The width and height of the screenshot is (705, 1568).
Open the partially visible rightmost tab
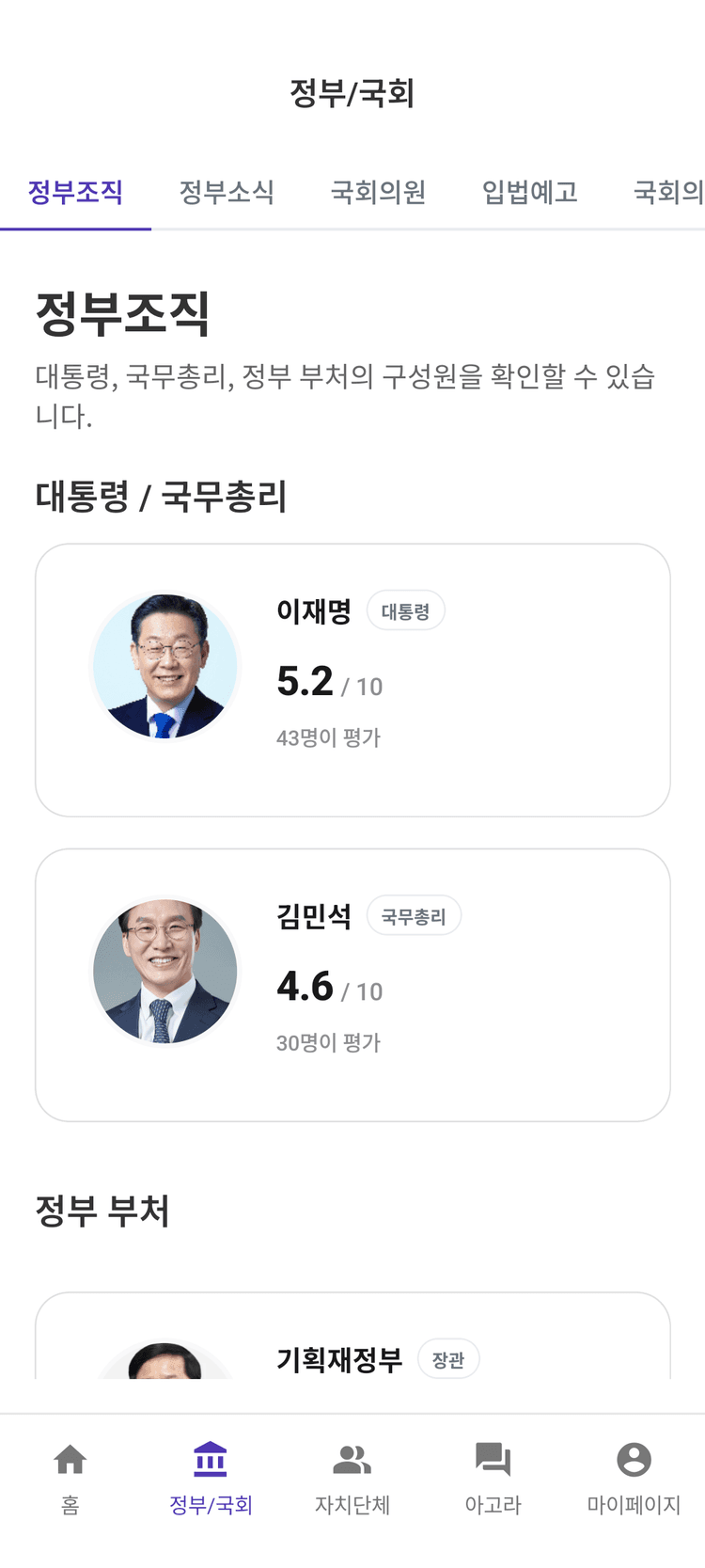tap(669, 193)
